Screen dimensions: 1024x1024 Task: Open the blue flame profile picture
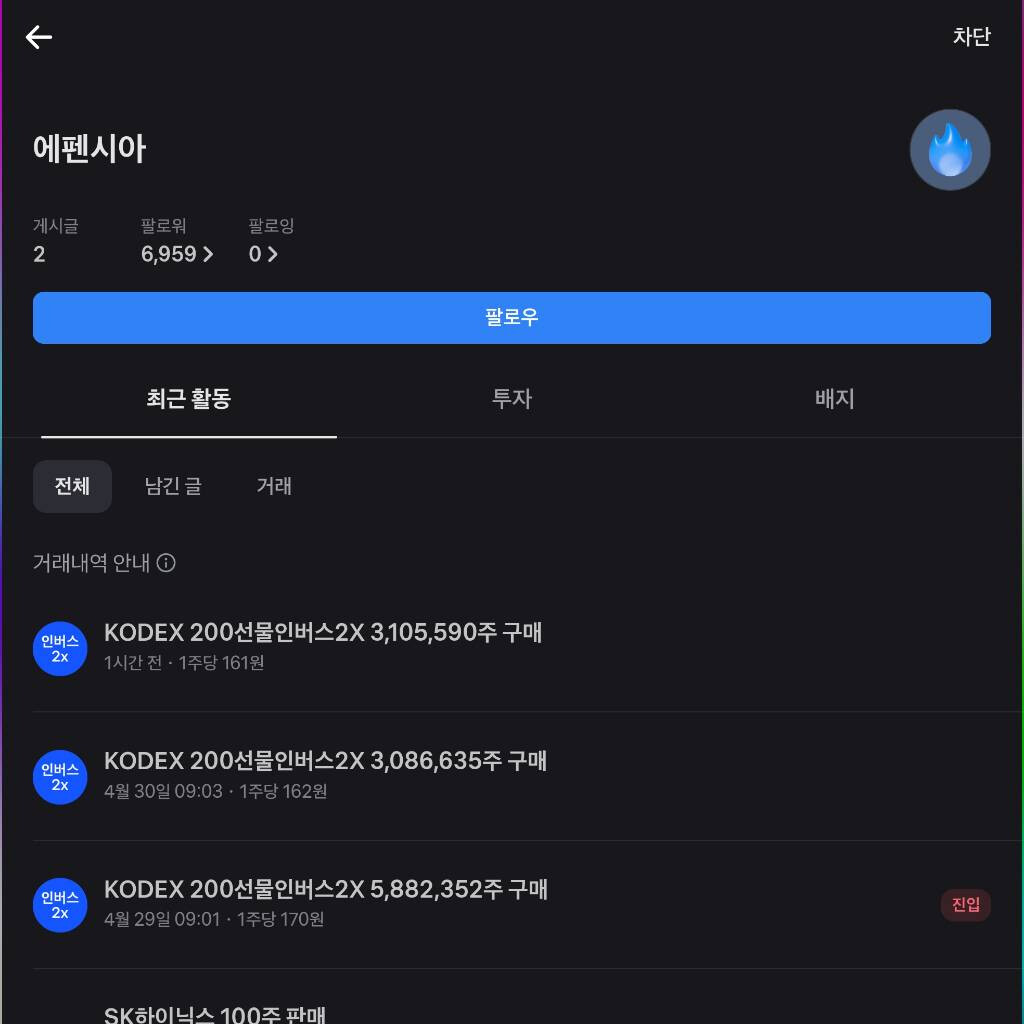tap(950, 150)
